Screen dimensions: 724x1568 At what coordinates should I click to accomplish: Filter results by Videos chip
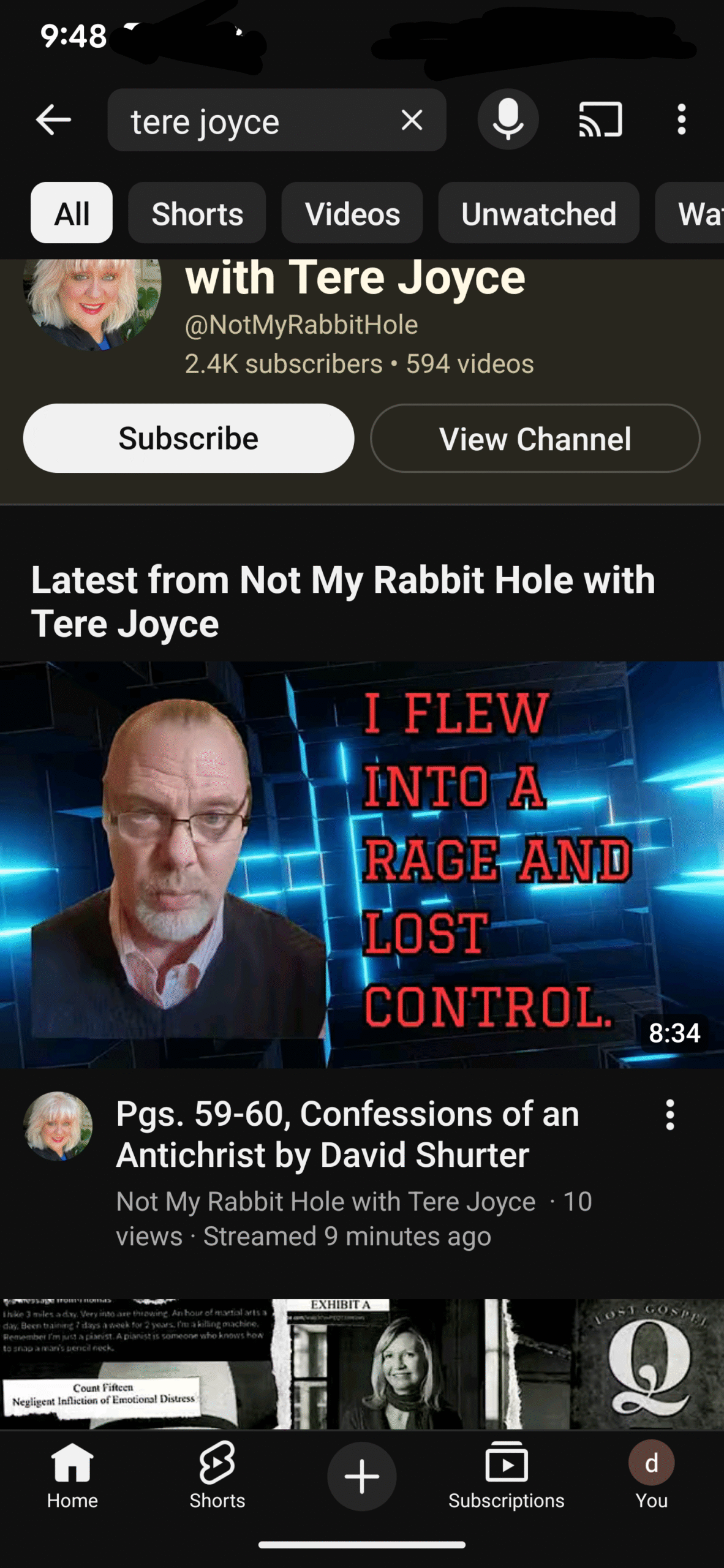(x=352, y=213)
